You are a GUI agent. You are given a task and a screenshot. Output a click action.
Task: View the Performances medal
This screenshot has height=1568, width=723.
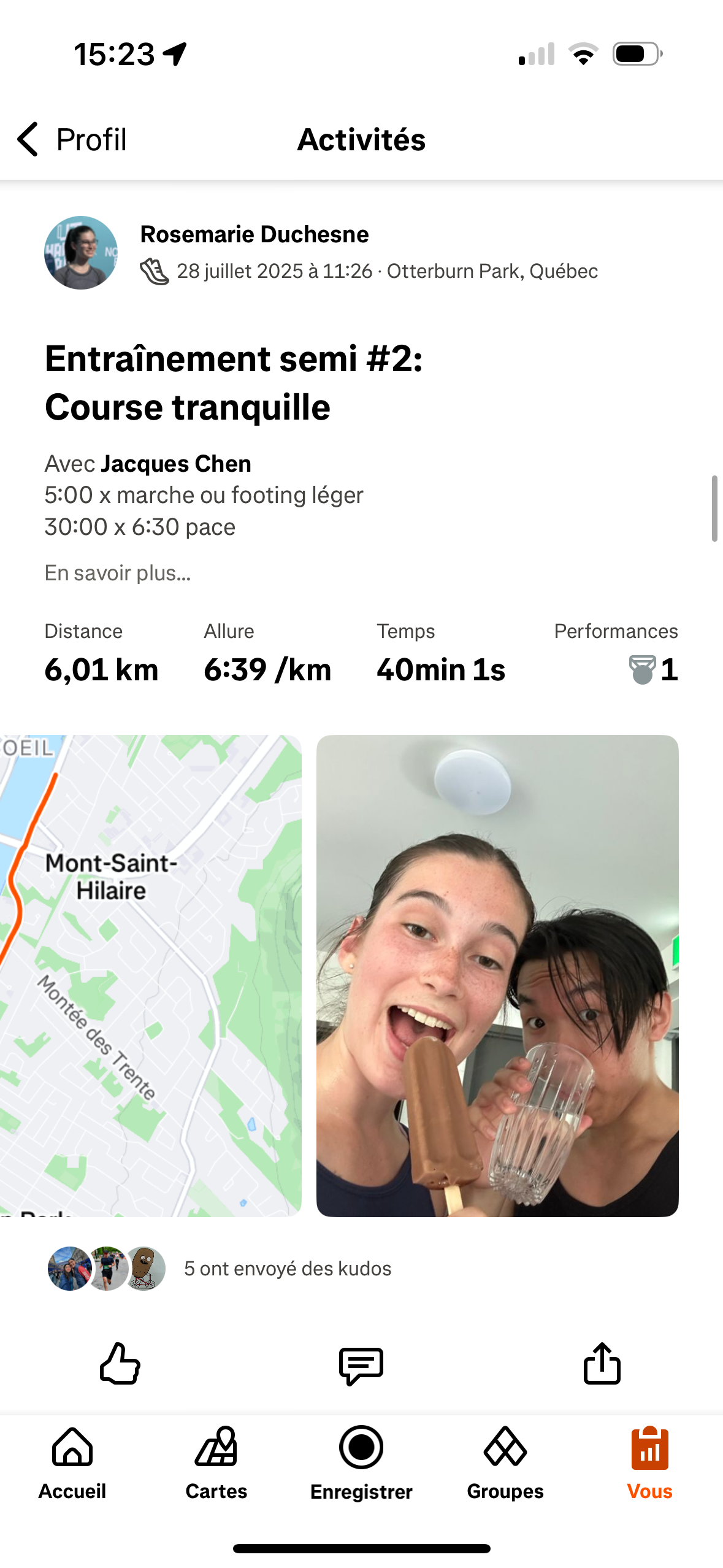click(652, 669)
